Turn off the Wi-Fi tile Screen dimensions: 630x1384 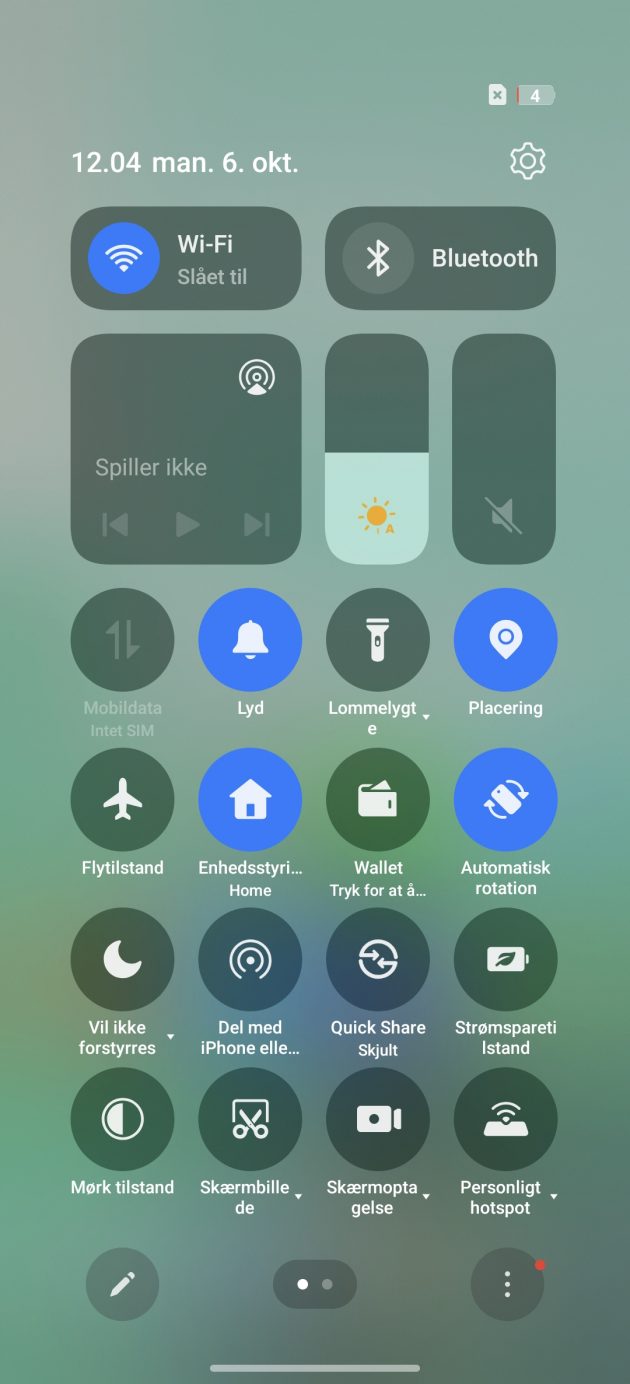coord(124,258)
